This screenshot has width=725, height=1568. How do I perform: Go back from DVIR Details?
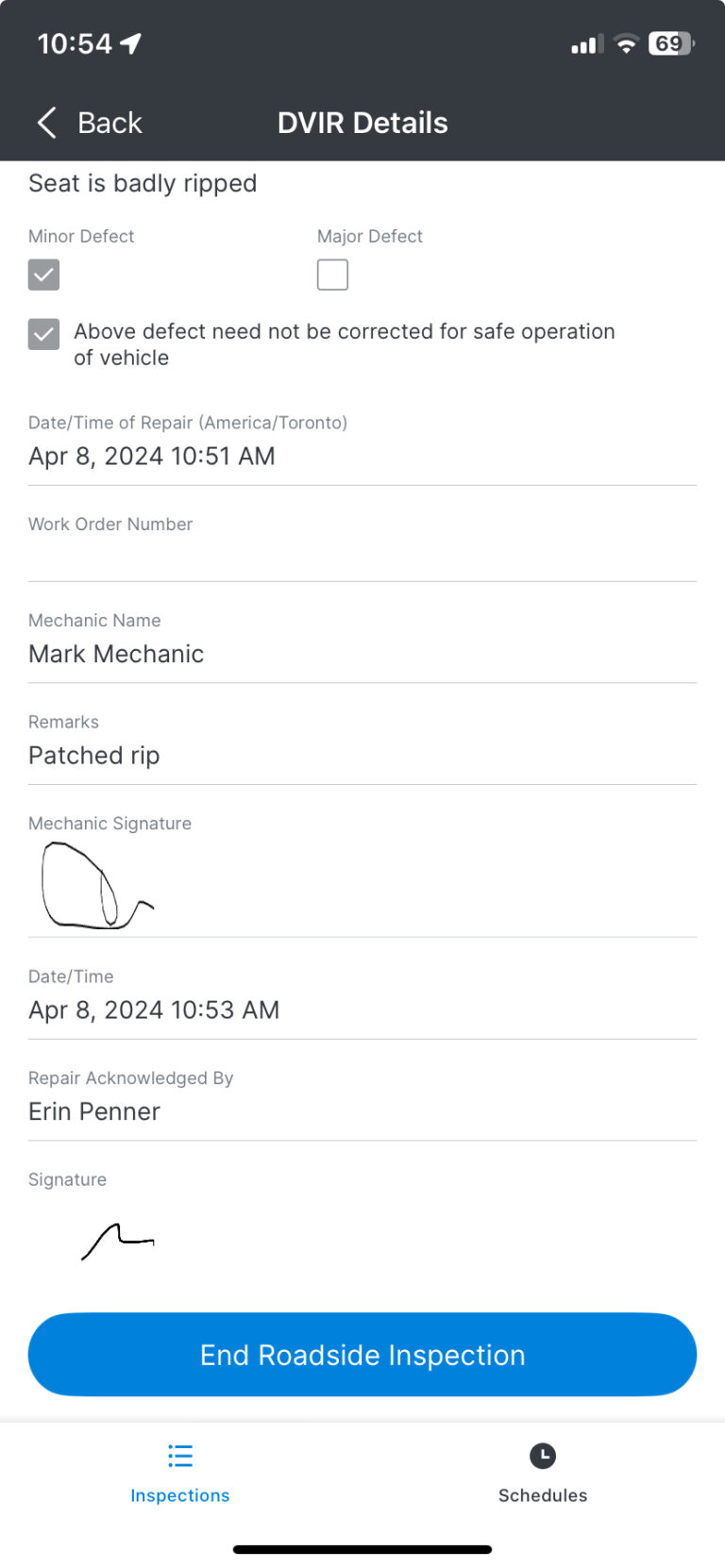click(x=89, y=123)
